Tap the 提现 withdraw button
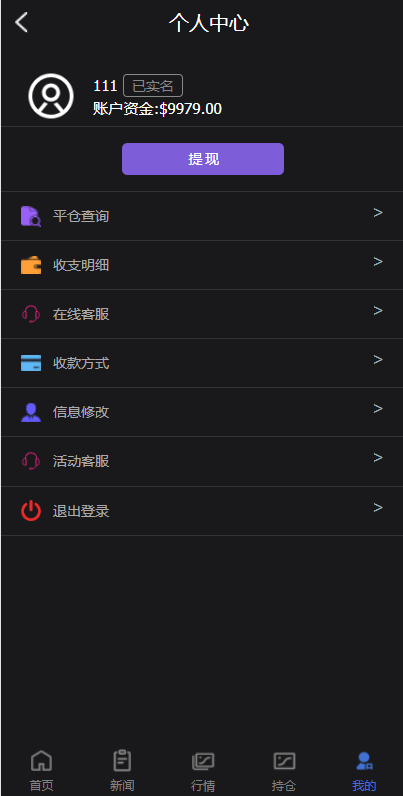Screen dimensions: 403x796 coord(203,159)
